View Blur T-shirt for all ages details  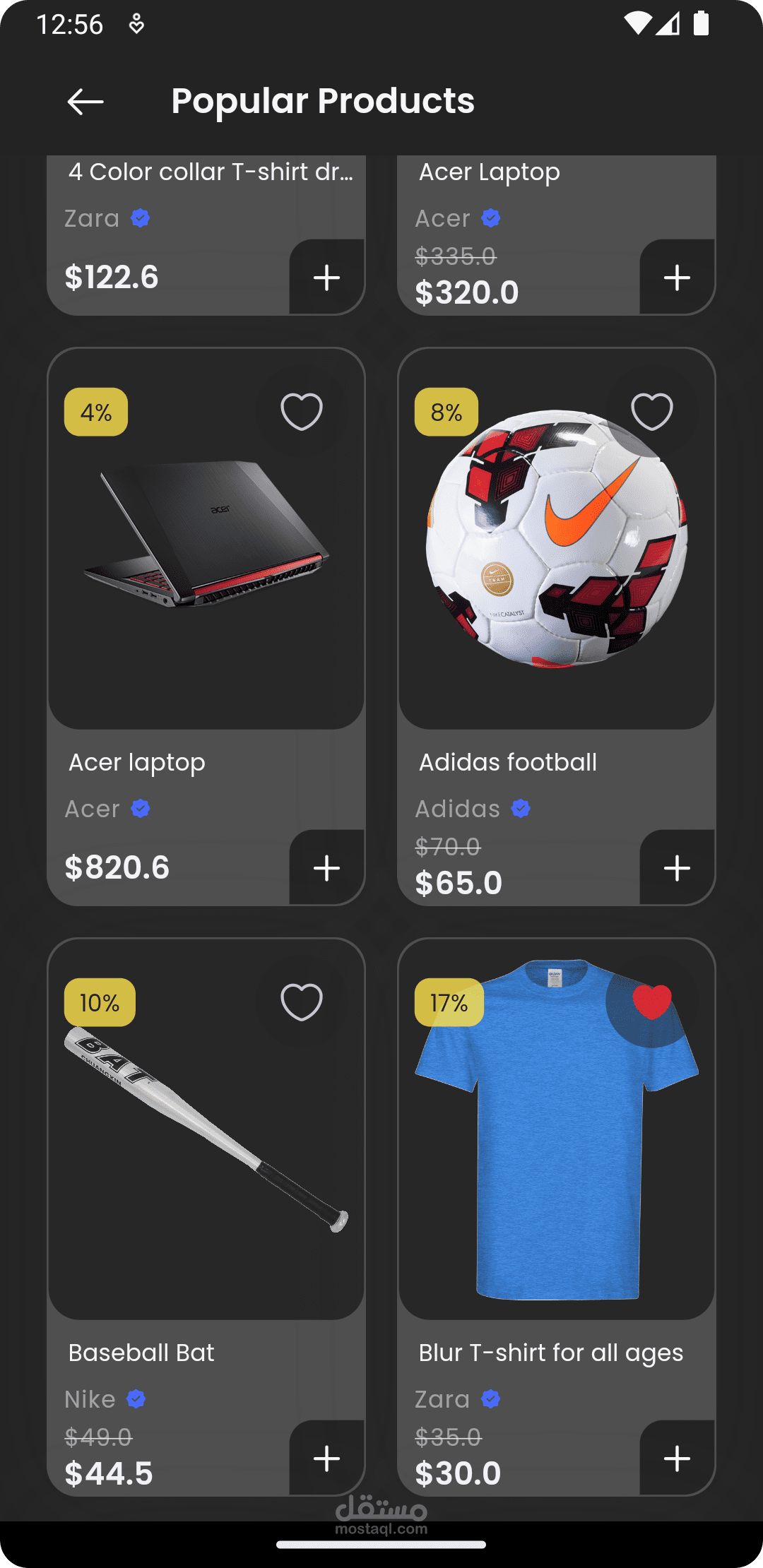[557, 1217]
